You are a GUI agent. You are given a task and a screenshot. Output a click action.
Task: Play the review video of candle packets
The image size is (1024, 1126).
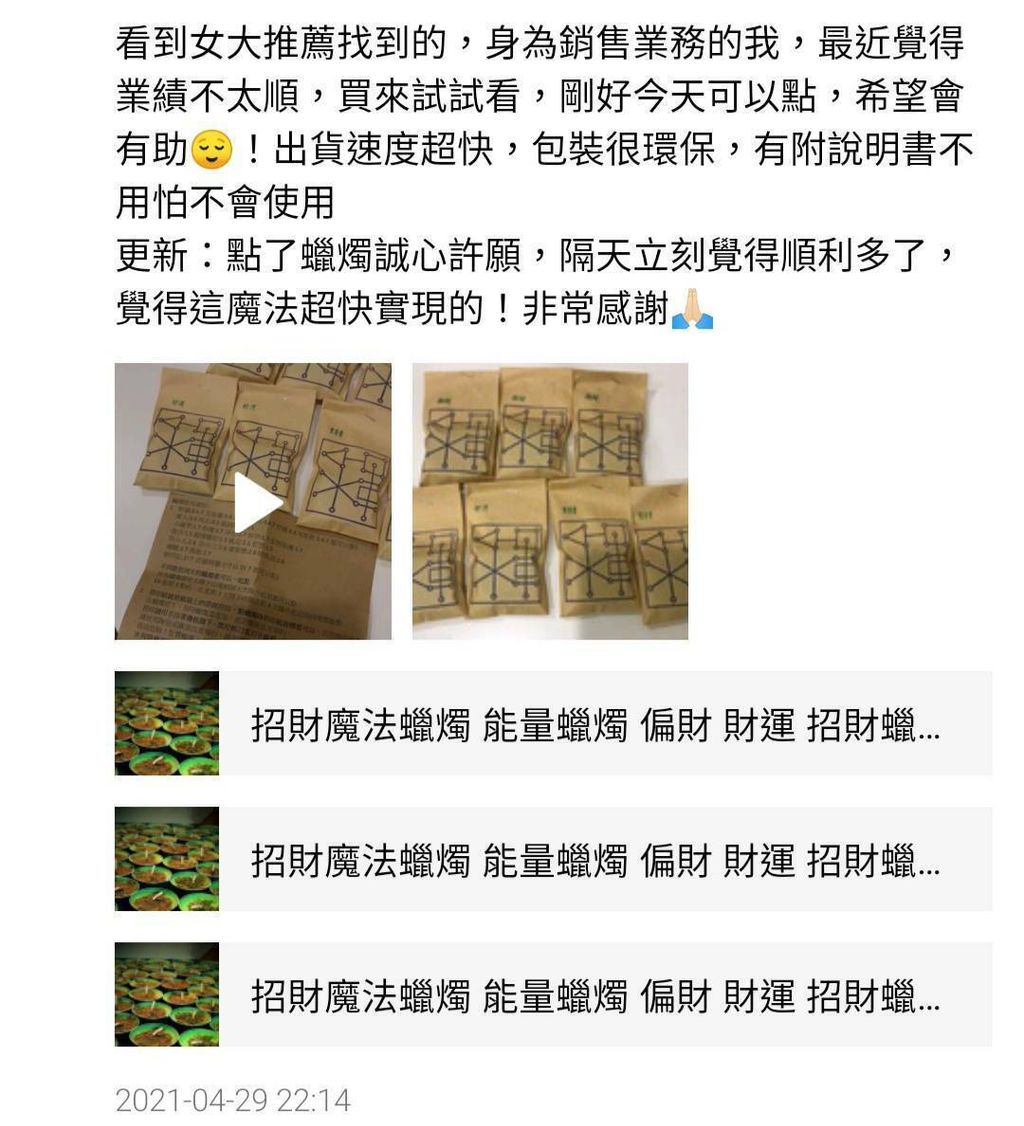tap(253, 501)
